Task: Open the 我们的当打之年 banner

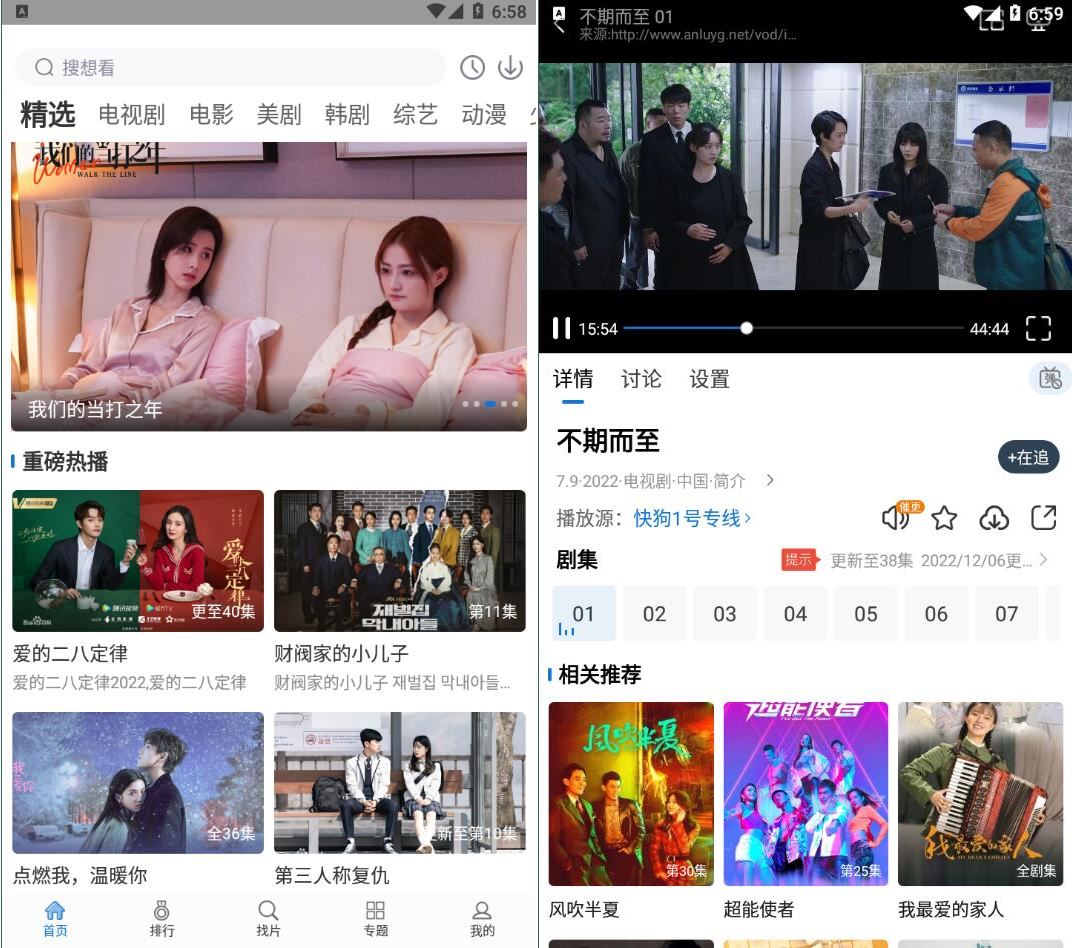Action: coord(268,290)
